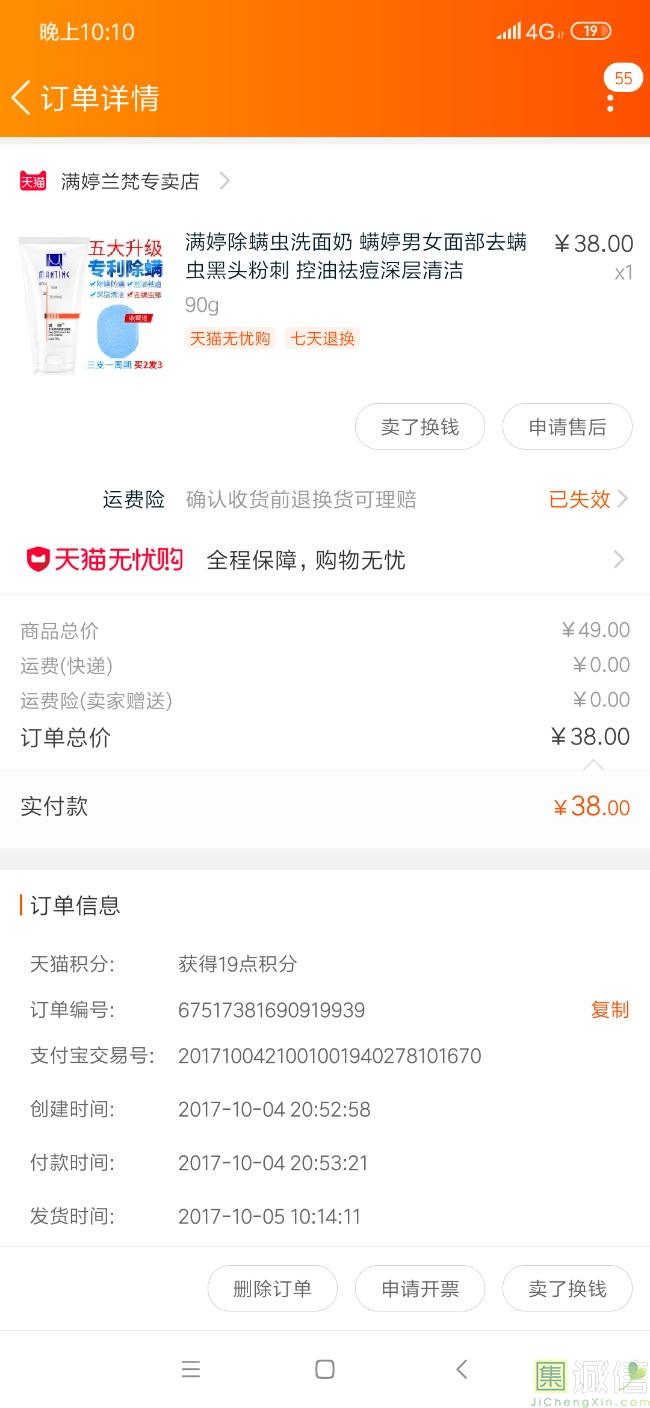Viewport: 650px width, 1408px height.
Task: Tap 卖了换钱 under the product
Action: [x=420, y=427]
